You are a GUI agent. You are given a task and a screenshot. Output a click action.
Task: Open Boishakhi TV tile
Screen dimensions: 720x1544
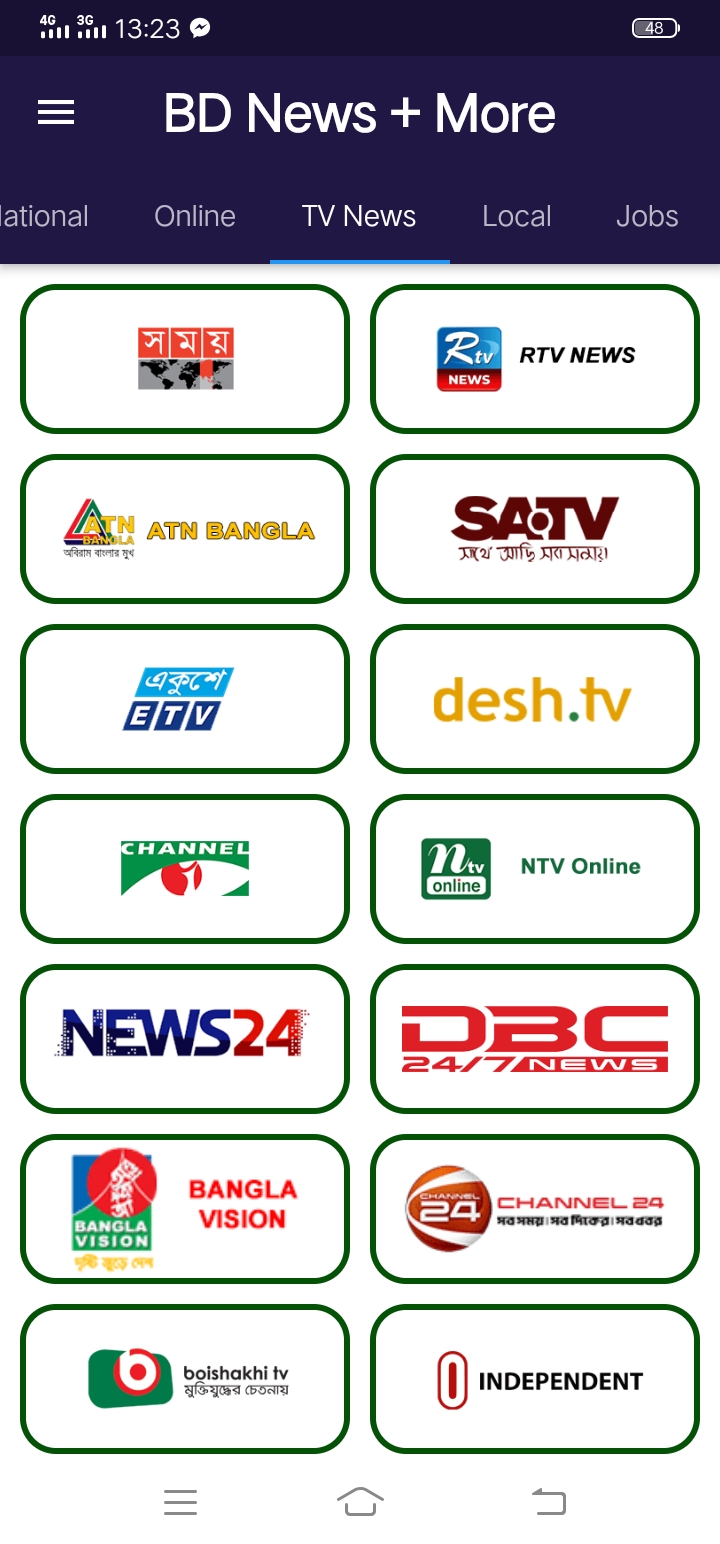pos(185,1379)
